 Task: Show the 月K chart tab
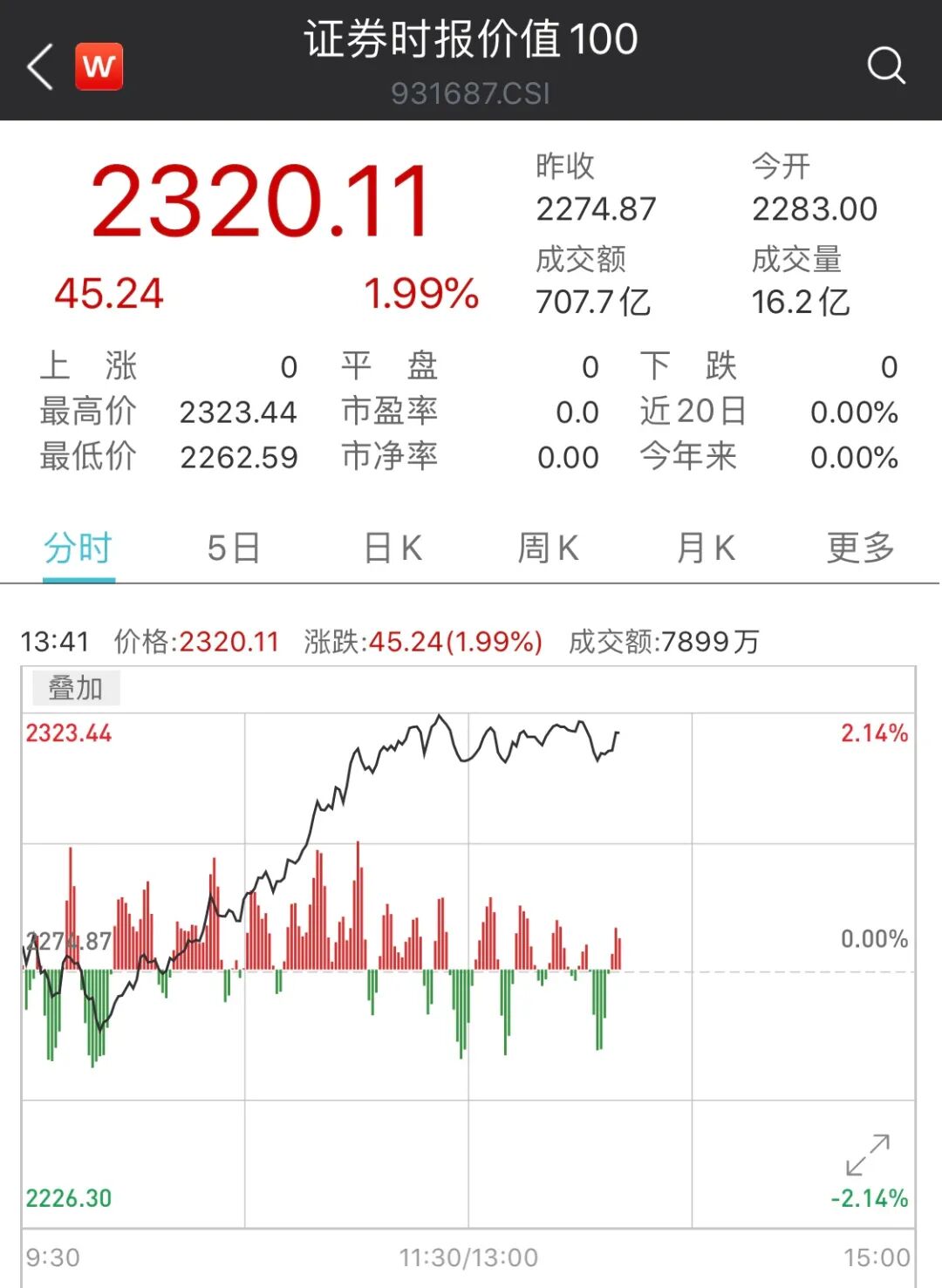[x=706, y=549]
